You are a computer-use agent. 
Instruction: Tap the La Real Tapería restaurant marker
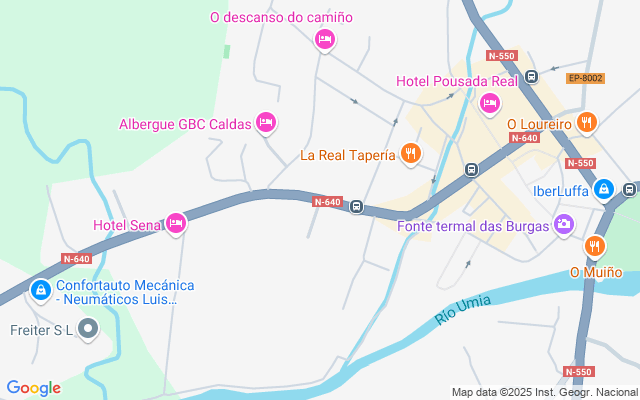click(x=410, y=153)
